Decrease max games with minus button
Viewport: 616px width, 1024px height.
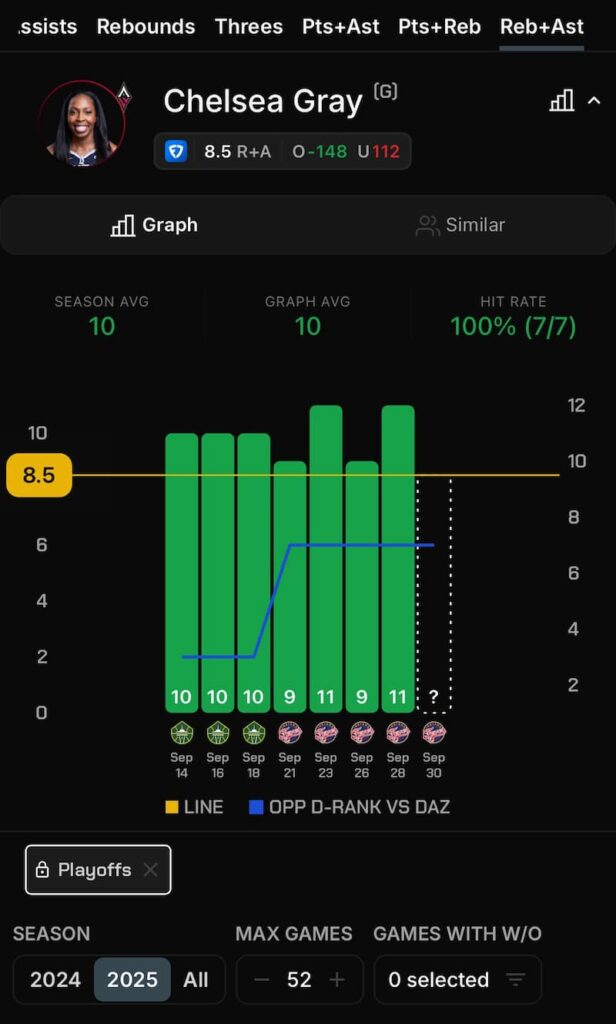pos(262,980)
